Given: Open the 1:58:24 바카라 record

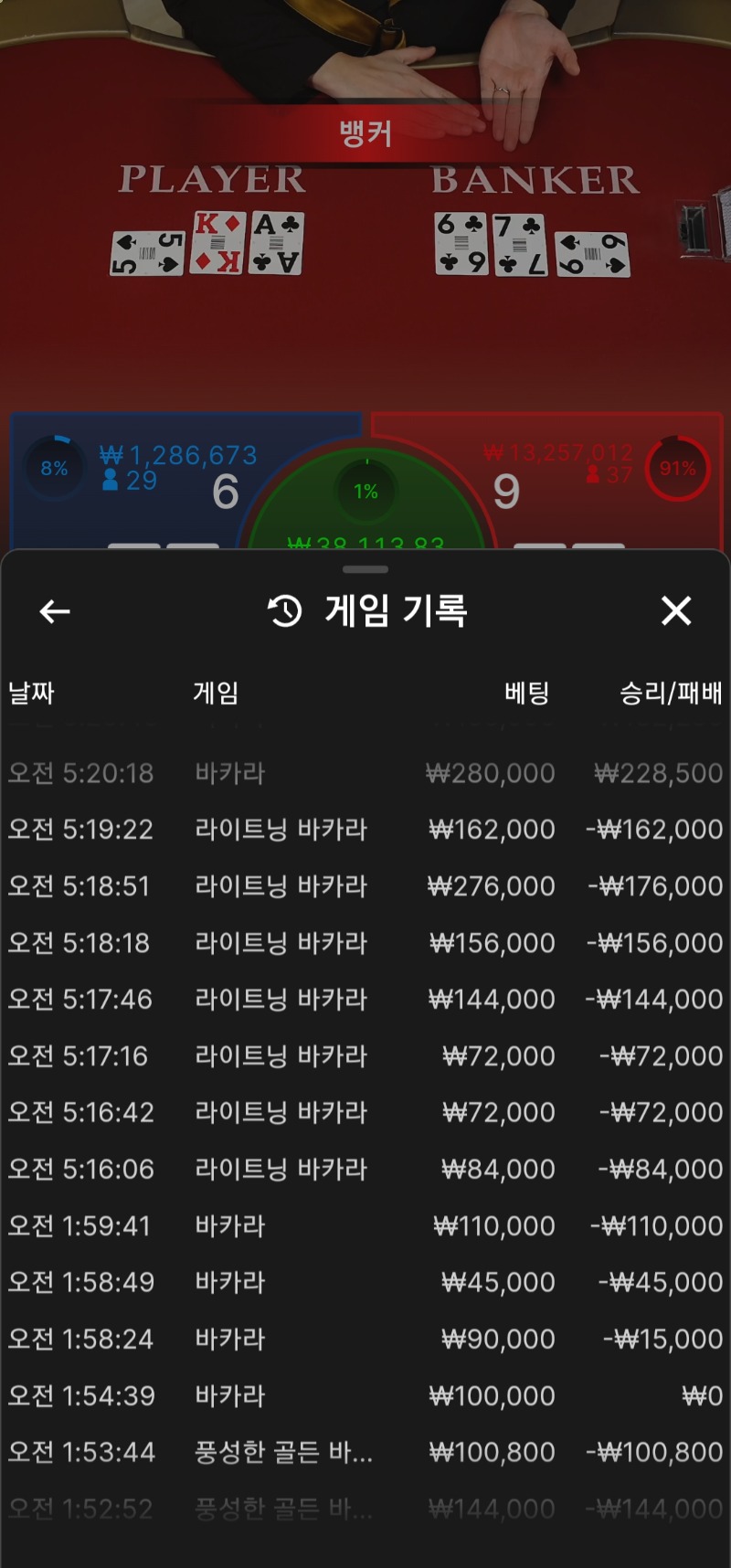Looking at the screenshot, I should point(365,1340).
